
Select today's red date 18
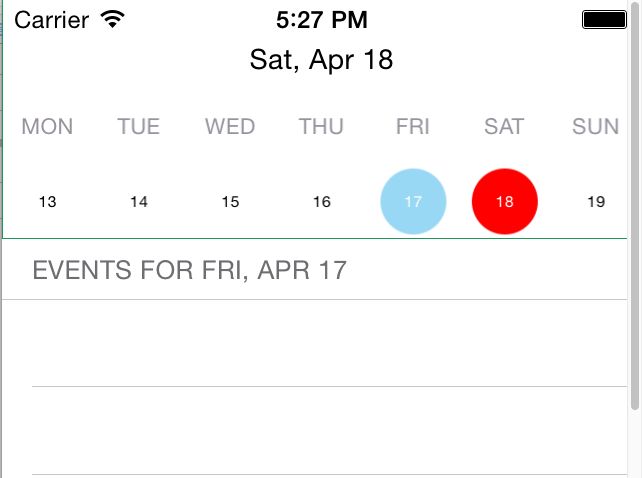[504, 202]
